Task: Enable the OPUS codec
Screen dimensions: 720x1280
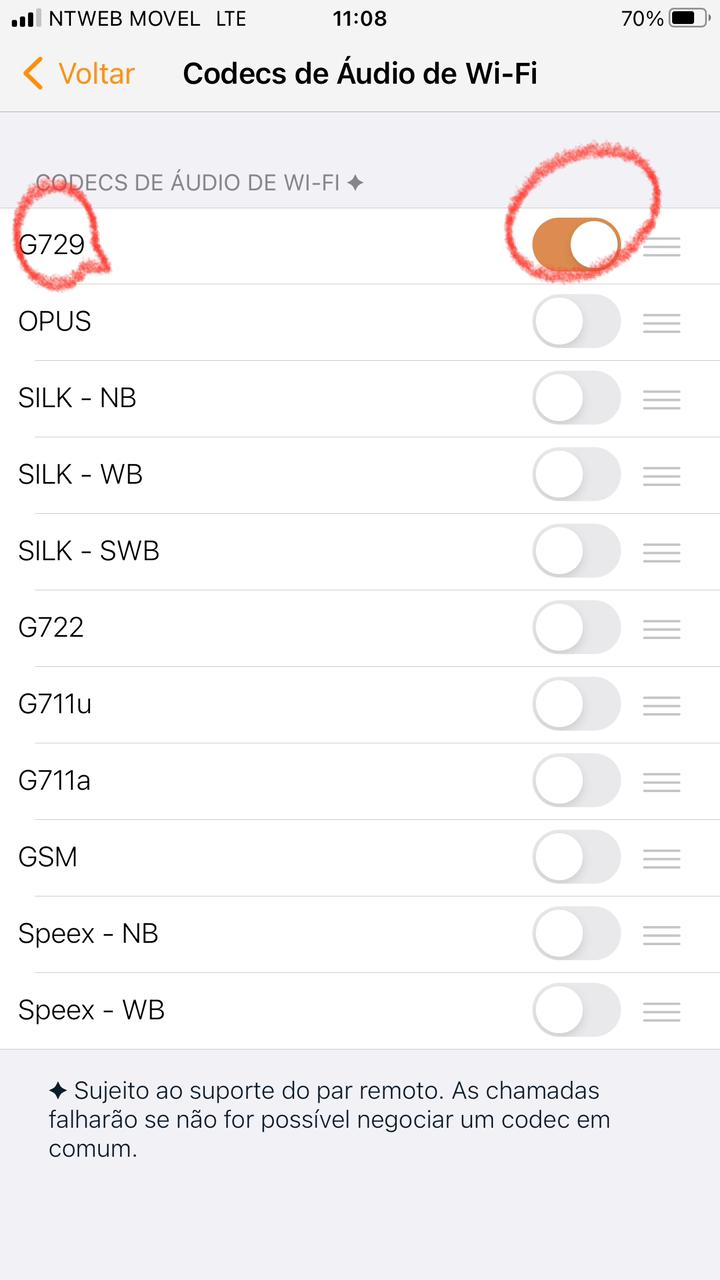Action: click(x=577, y=322)
